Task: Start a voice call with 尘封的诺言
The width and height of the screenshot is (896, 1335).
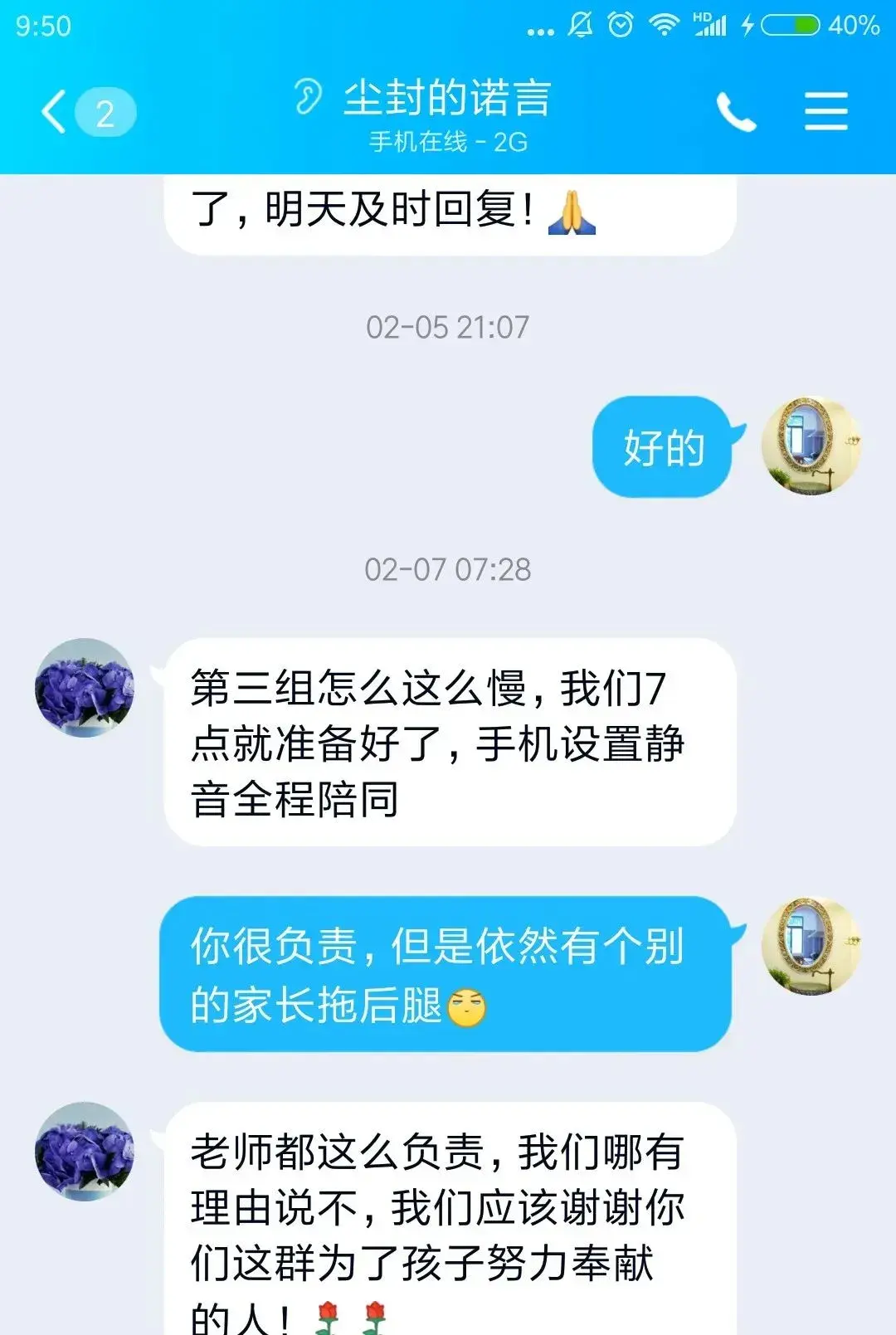Action: pos(736,112)
